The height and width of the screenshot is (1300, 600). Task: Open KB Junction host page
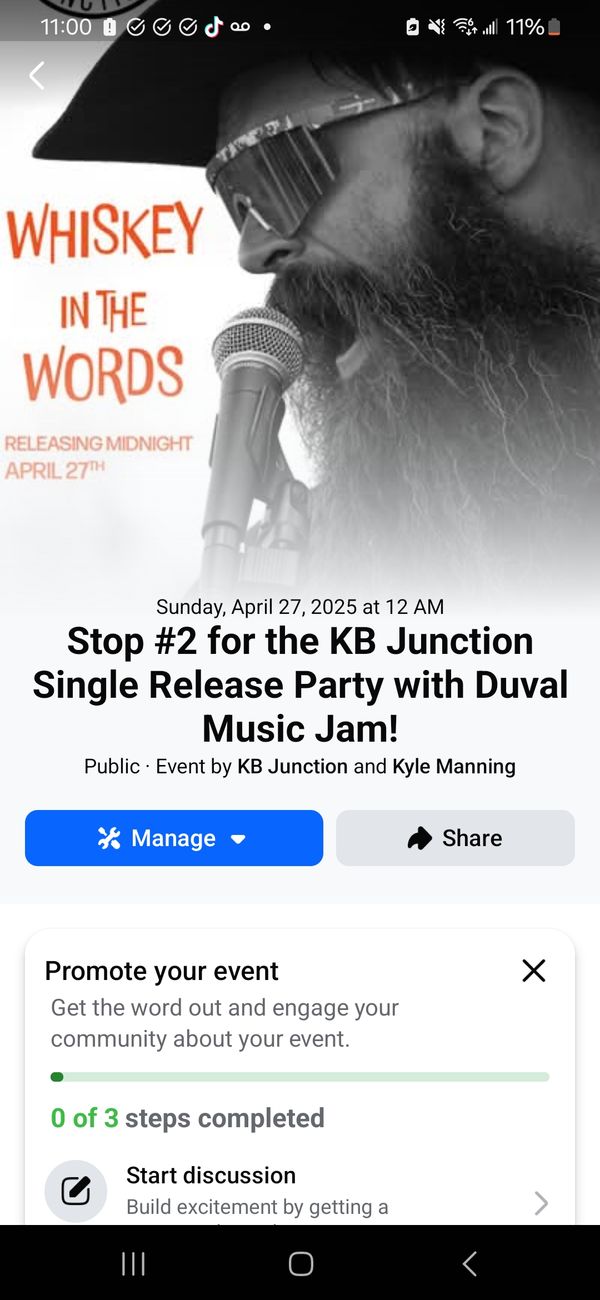click(292, 767)
